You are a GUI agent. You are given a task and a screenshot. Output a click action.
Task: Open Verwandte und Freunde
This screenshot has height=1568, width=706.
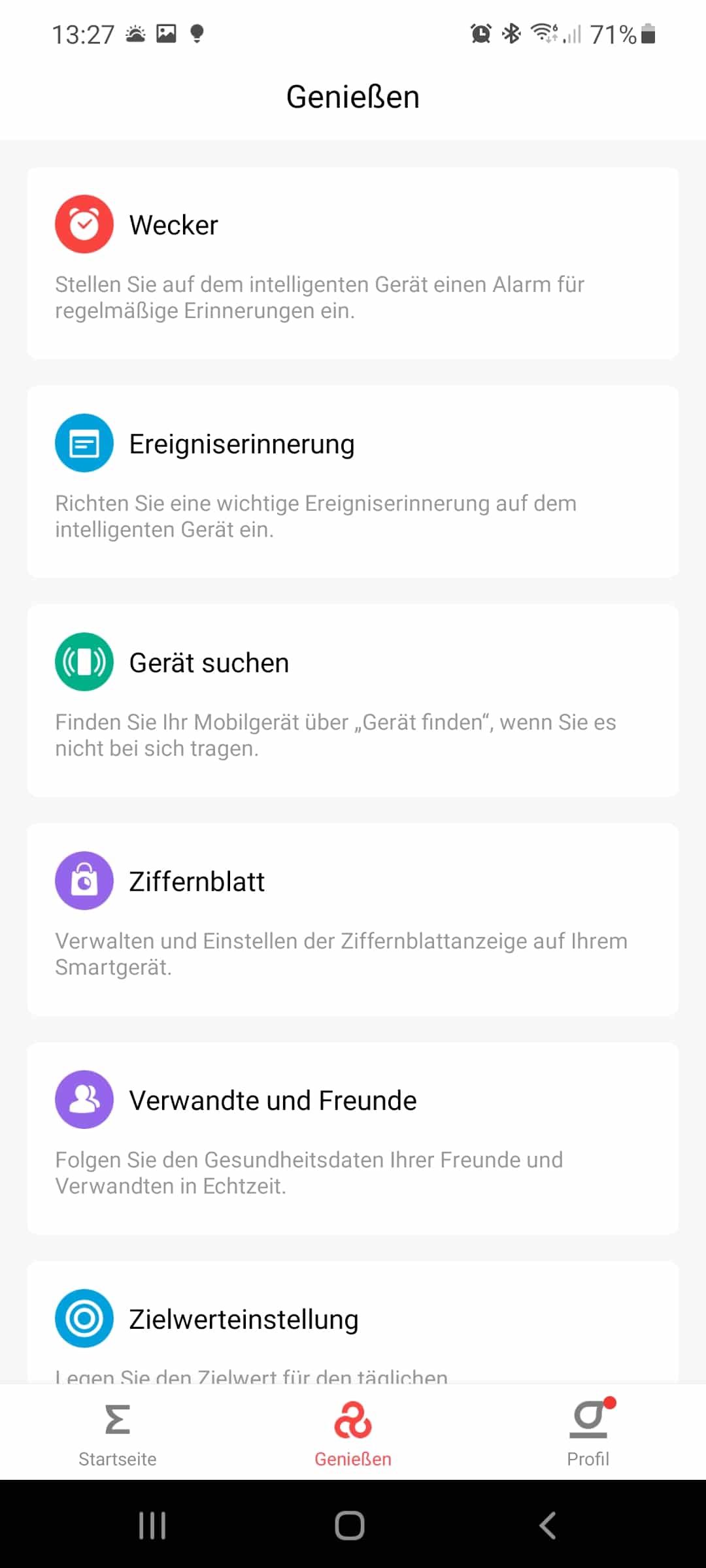pos(353,1139)
